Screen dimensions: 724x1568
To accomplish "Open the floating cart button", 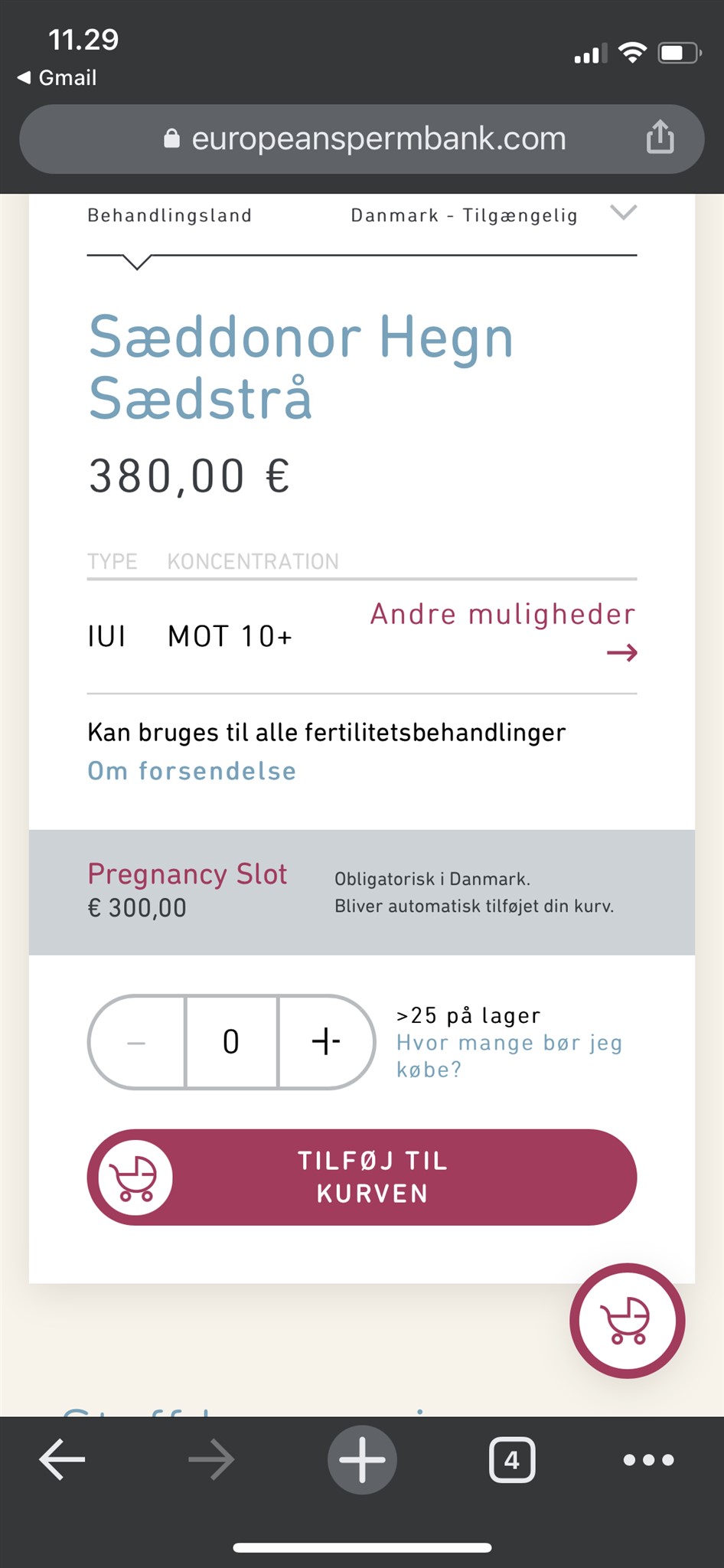I will click(x=627, y=1321).
